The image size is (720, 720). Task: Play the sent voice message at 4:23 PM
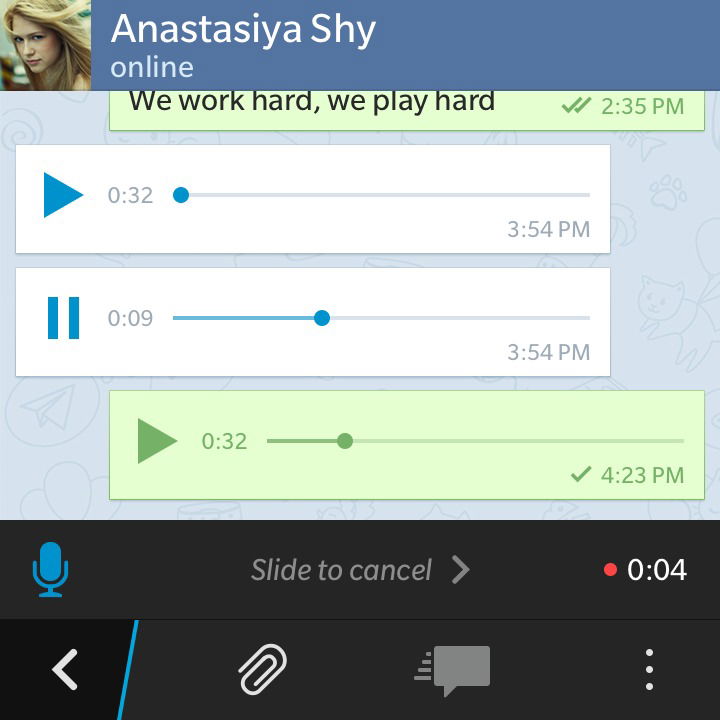pyautogui.click(x=157, y=441)
